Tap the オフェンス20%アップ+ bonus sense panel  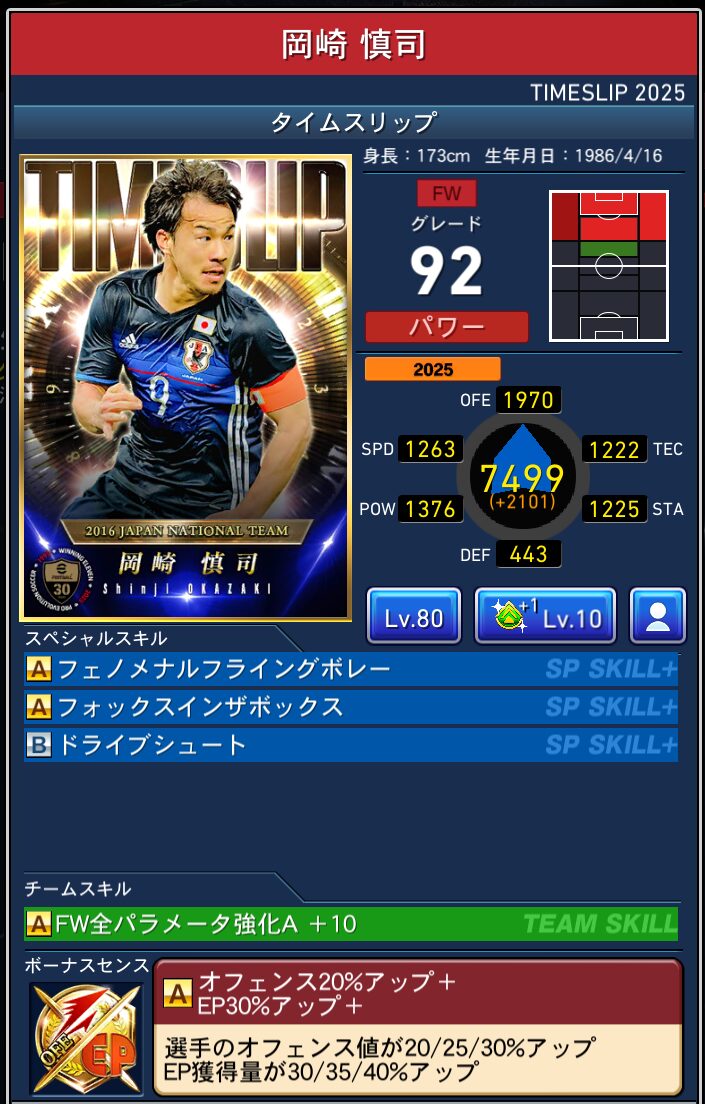[418, 1025]
